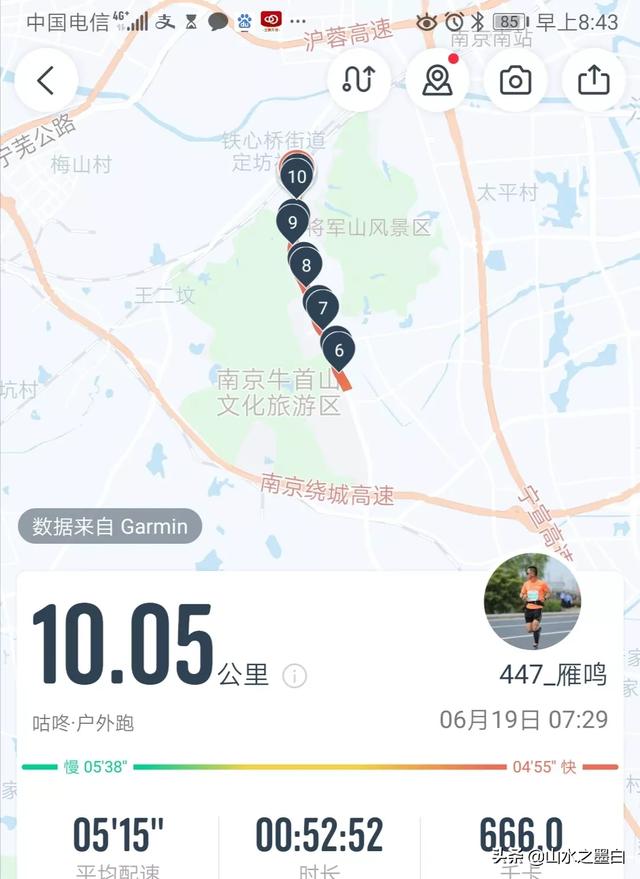Tap the 数据来自 Garmin label
The width and height of the screenshot is (640, 879).
pos(110,526)
